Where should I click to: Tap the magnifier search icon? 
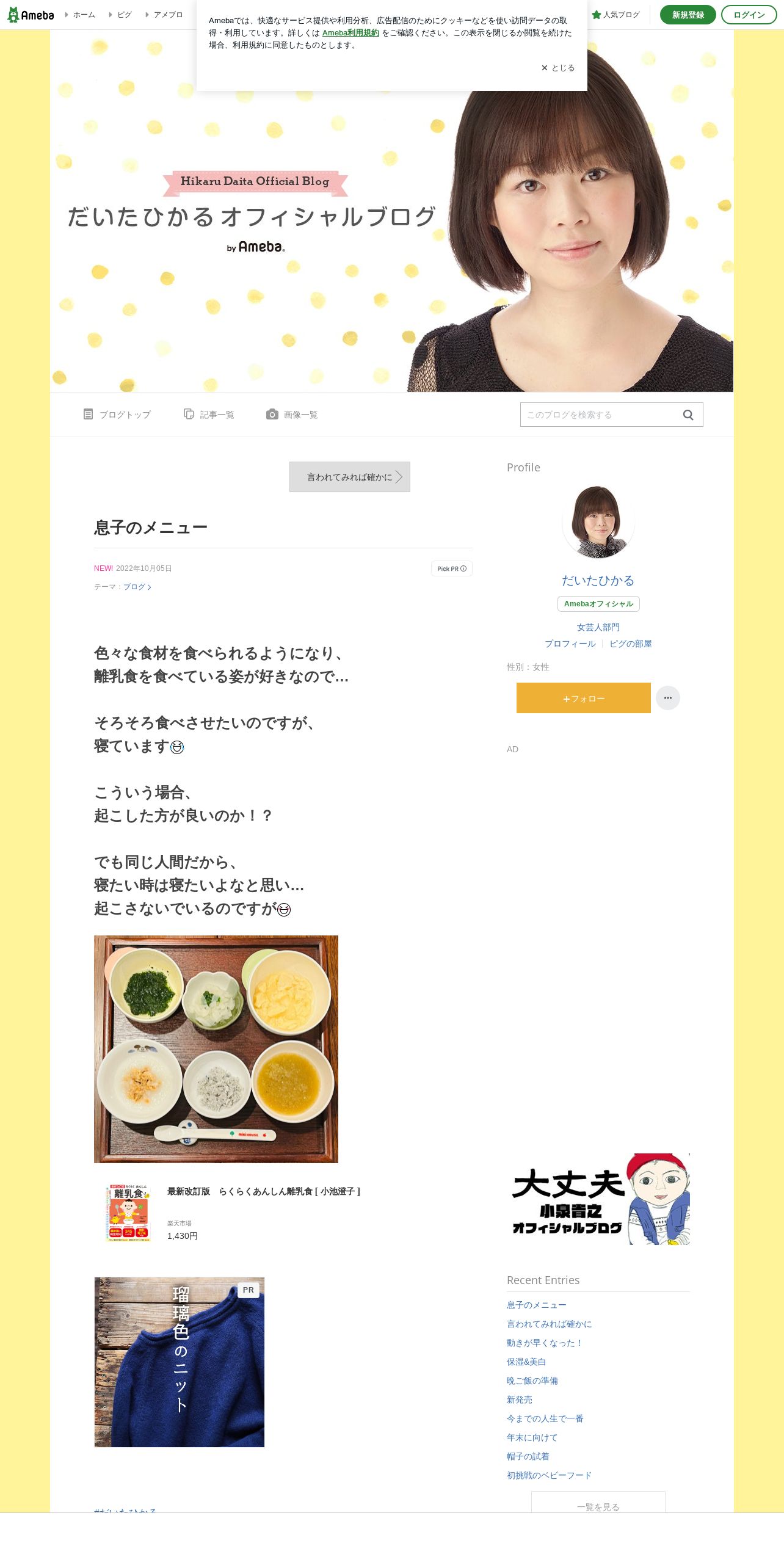click(688, 415)
